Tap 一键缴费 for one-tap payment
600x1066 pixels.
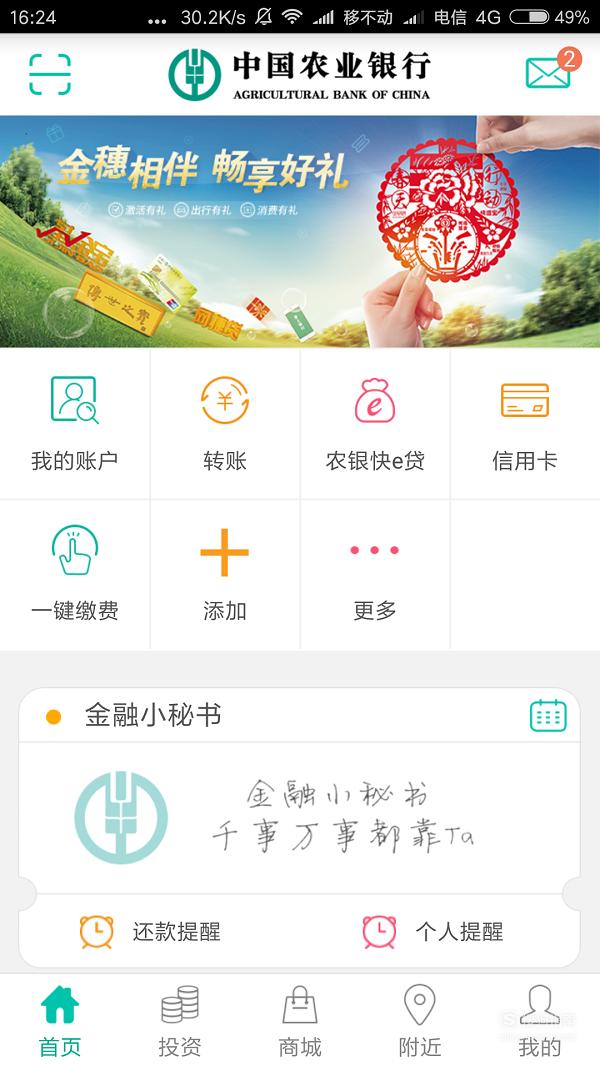(75, 574)
